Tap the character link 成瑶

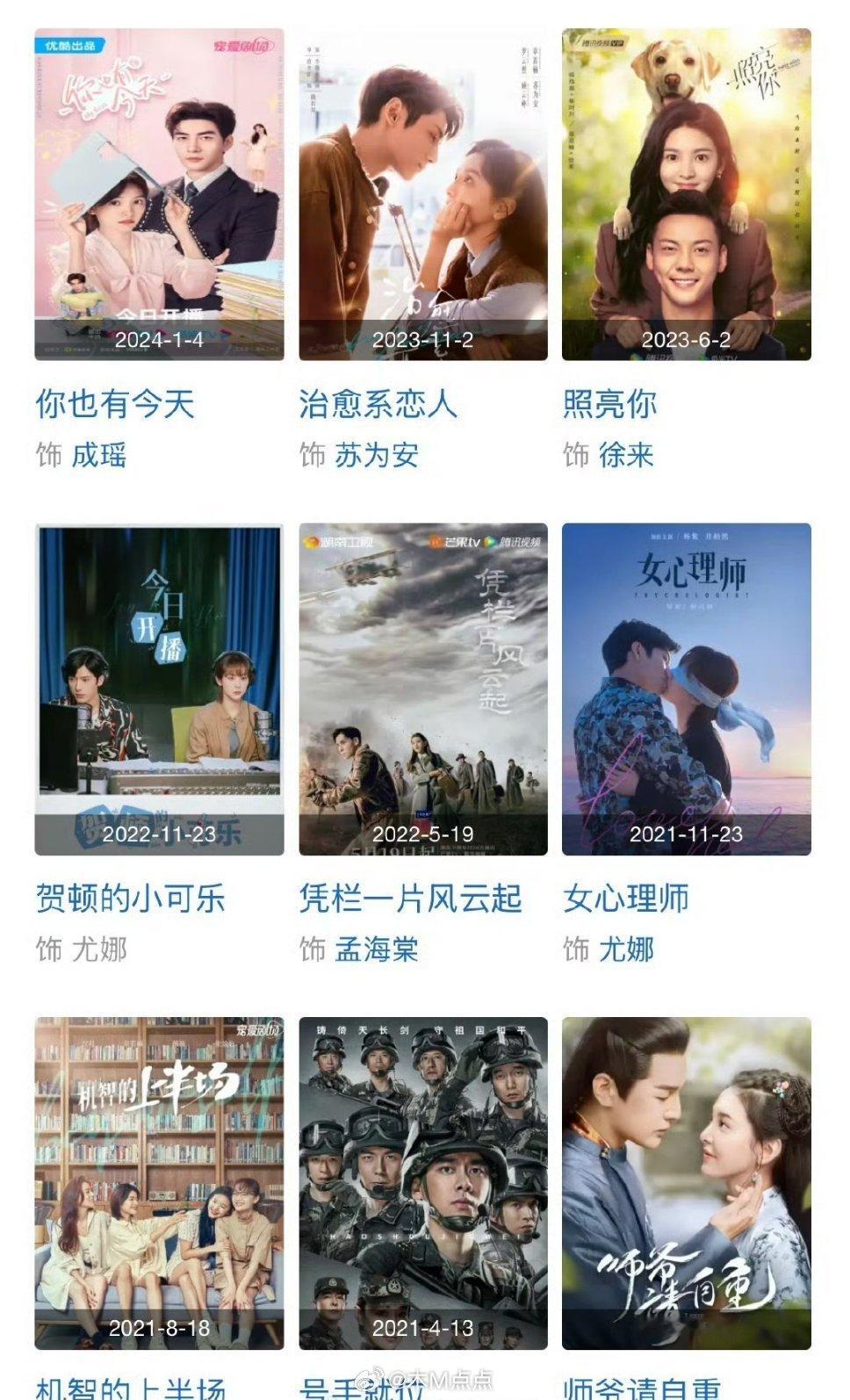point(99,455)
